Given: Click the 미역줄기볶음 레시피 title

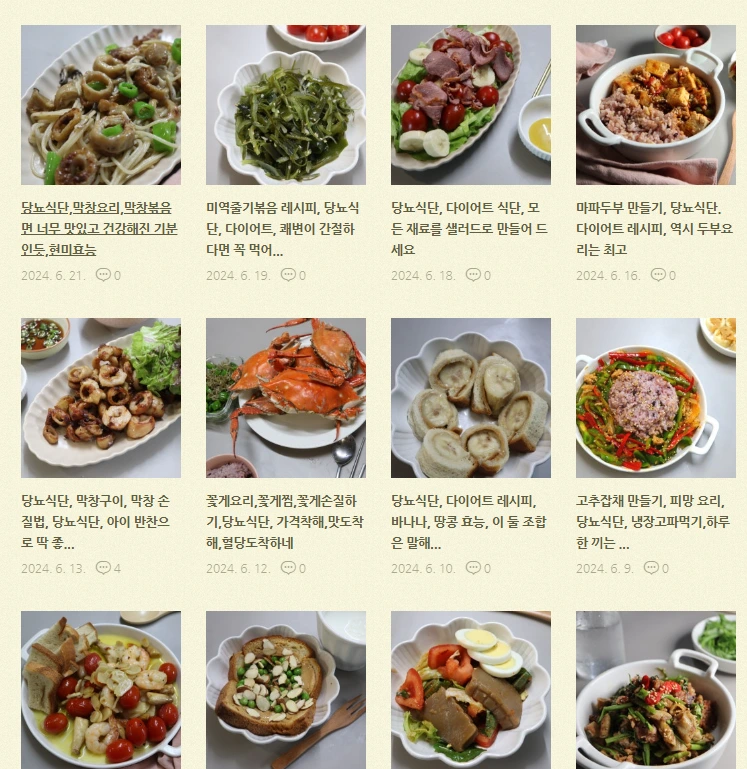Looking at the screenshot, I should coord(285,227).
